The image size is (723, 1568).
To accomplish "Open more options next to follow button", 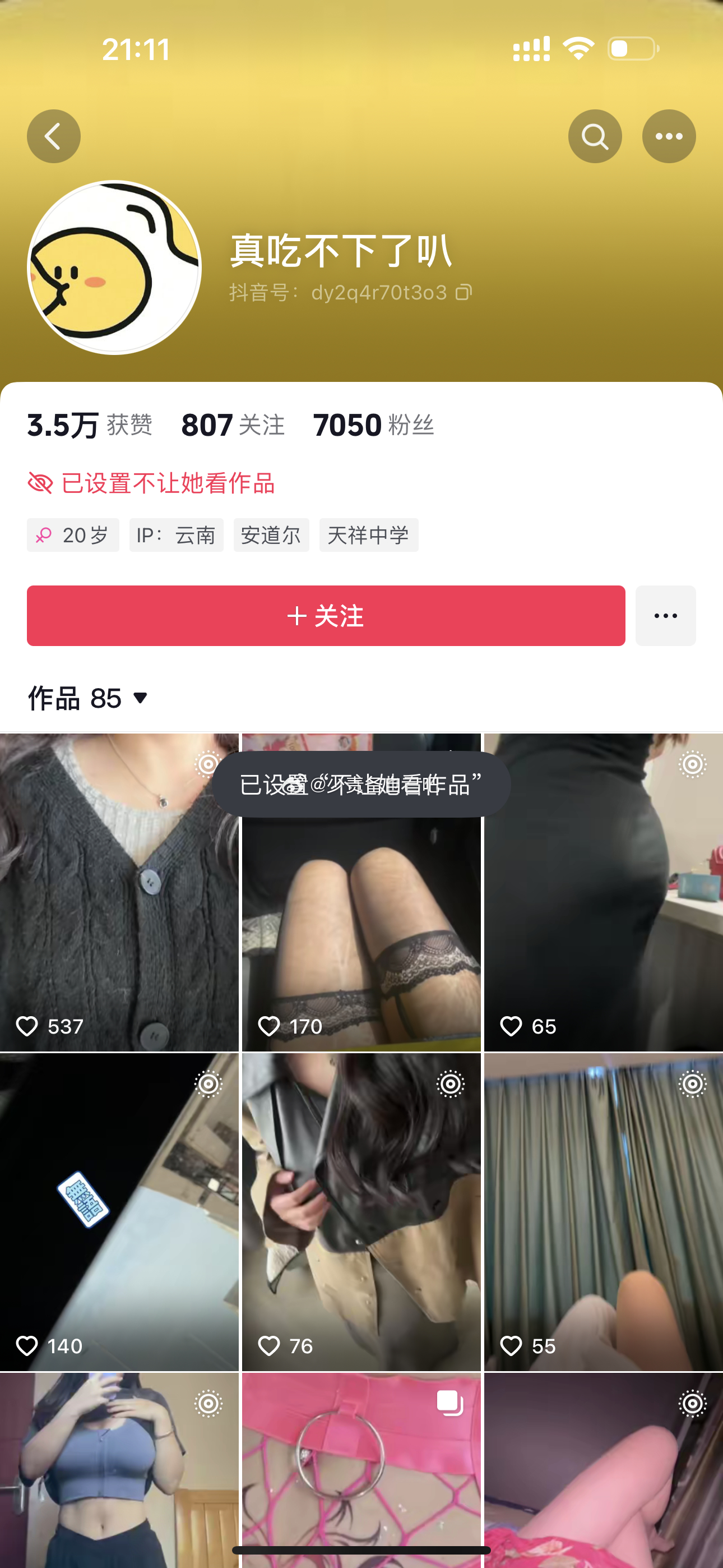I will click(x=665, y=615).
